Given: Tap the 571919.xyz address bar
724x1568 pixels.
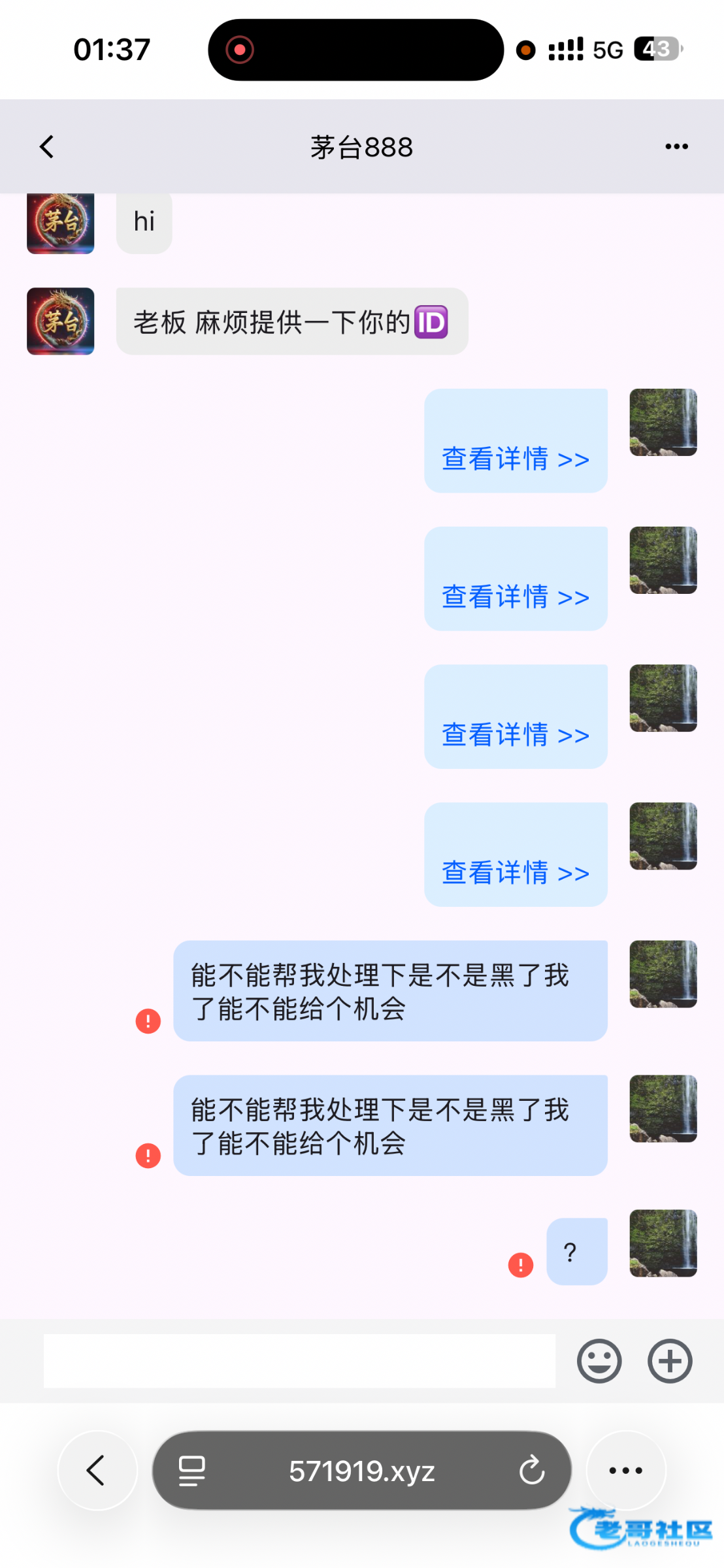Looking at the screenshot, I should pos(361,1471).
